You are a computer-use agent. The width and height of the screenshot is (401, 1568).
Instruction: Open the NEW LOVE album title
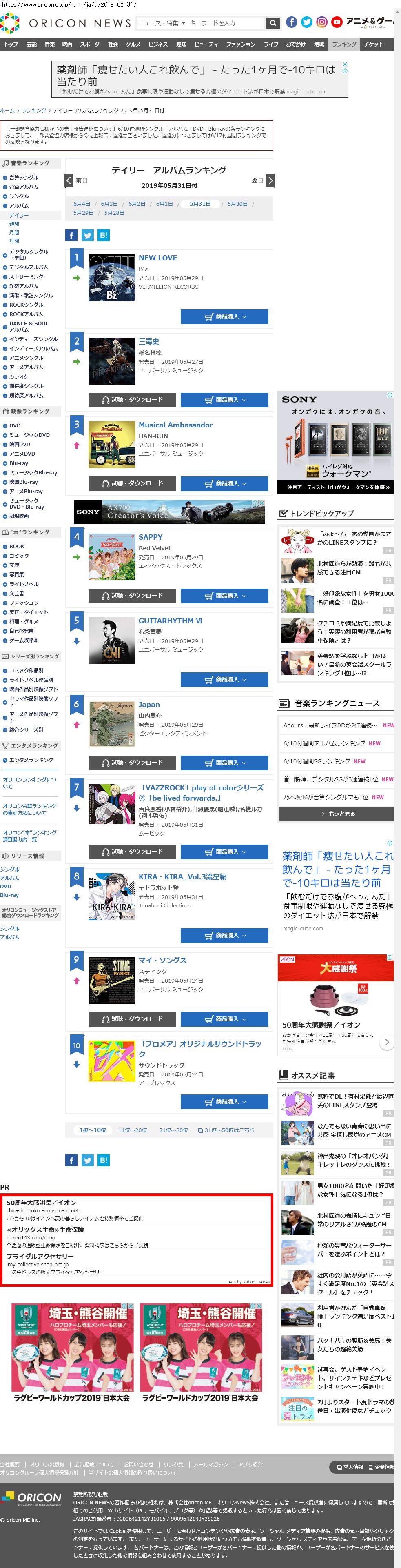tap(157, 258)
